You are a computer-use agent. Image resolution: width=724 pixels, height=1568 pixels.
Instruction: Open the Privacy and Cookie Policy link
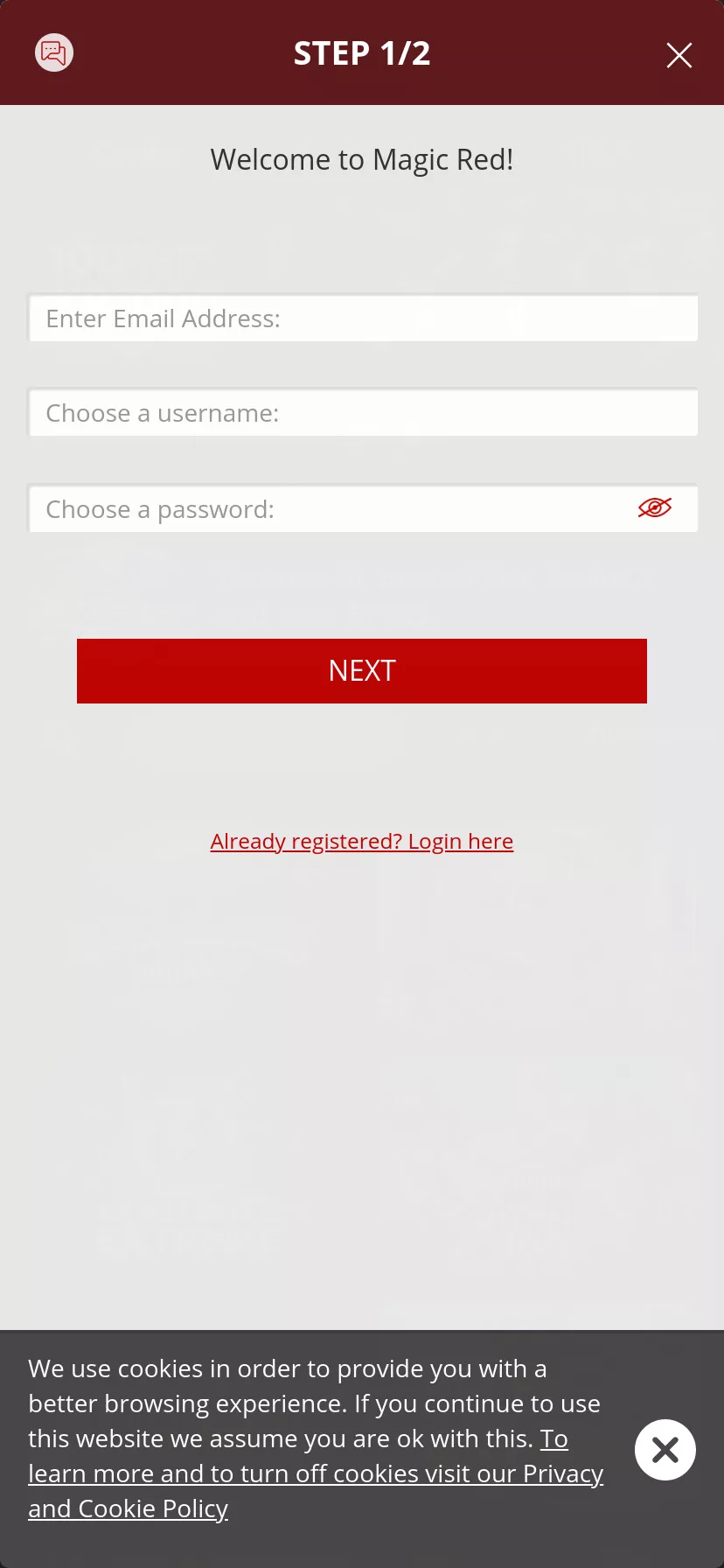316,1473
